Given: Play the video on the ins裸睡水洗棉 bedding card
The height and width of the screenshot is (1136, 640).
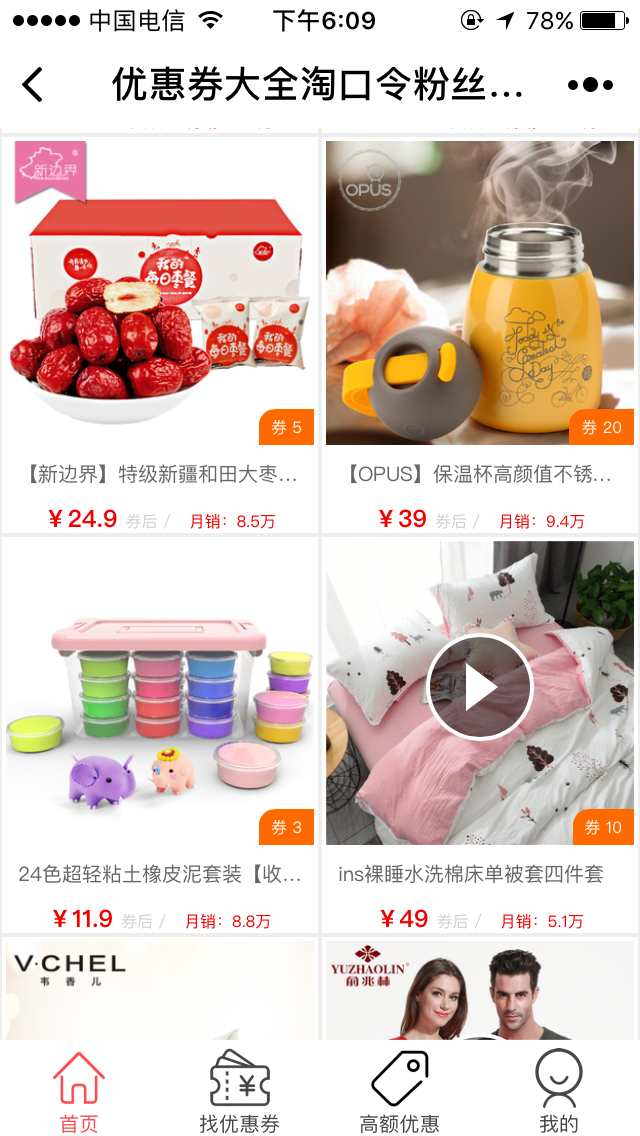Looking at the screenshot, I should [x=480, y=686].
